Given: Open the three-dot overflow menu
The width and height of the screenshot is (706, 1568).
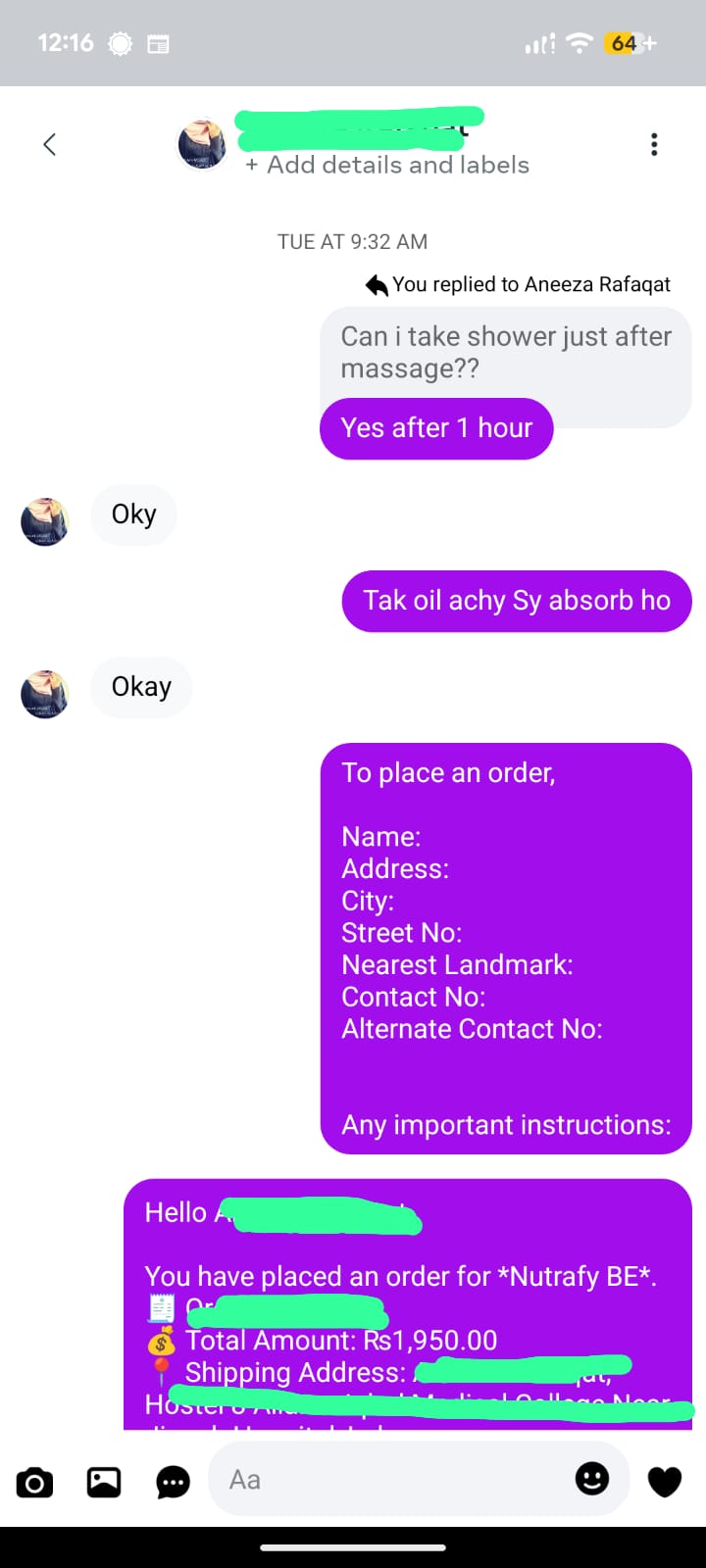Looking at the screenshot, I should click(x=654, y=145).
